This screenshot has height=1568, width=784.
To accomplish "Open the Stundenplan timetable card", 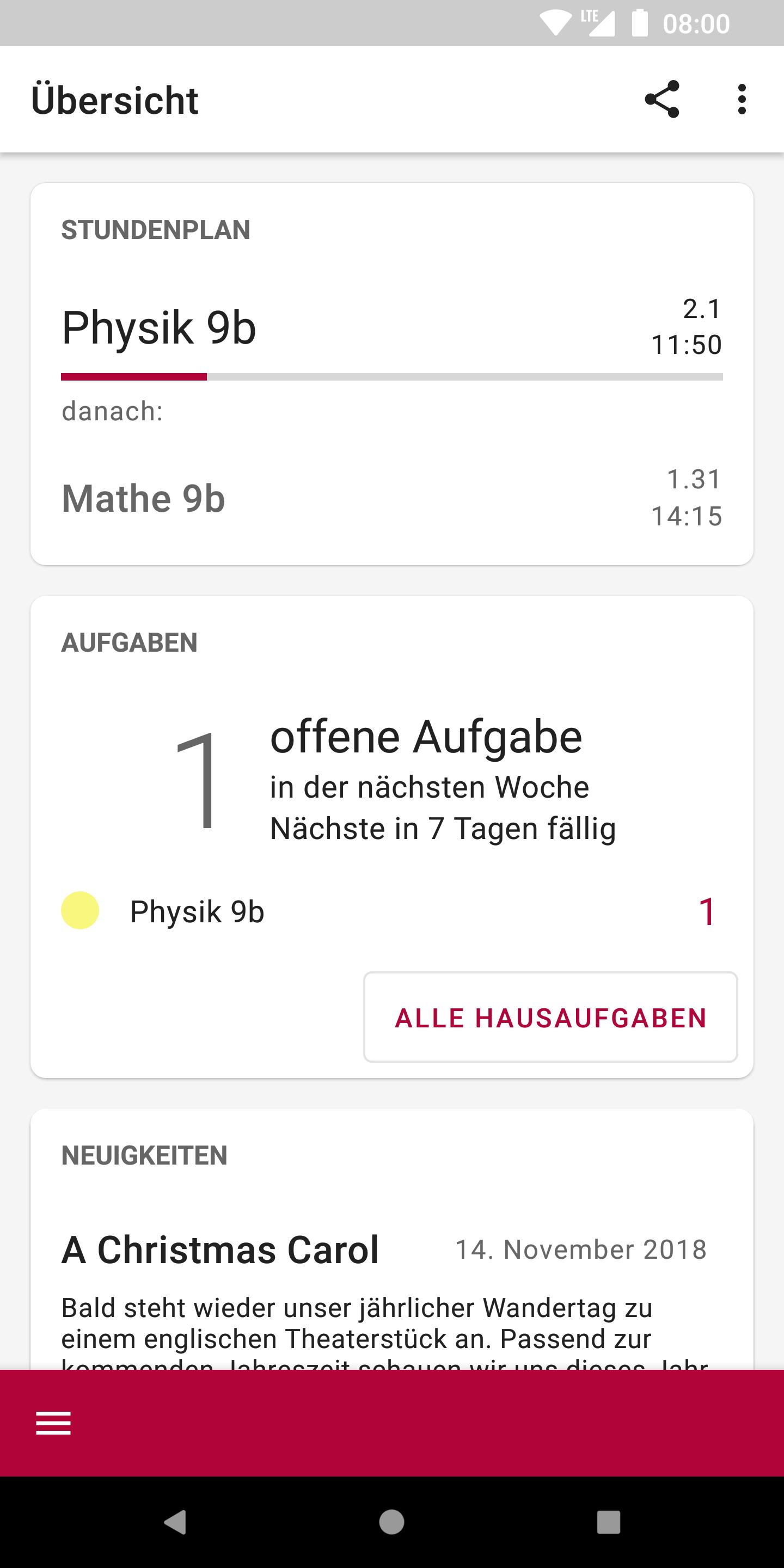I will point(391,373).
